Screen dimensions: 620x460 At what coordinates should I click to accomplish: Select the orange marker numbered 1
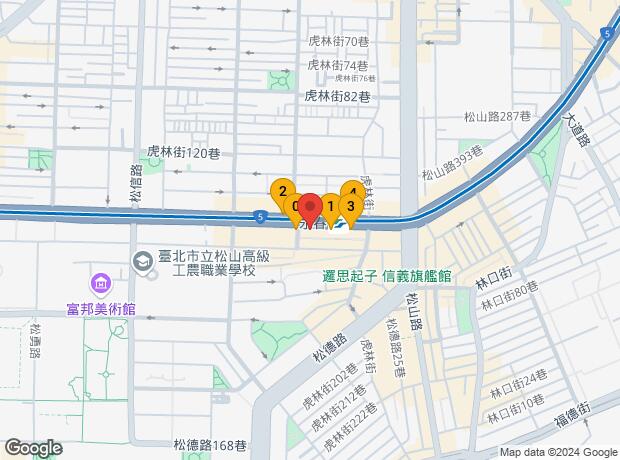(330, 206)
